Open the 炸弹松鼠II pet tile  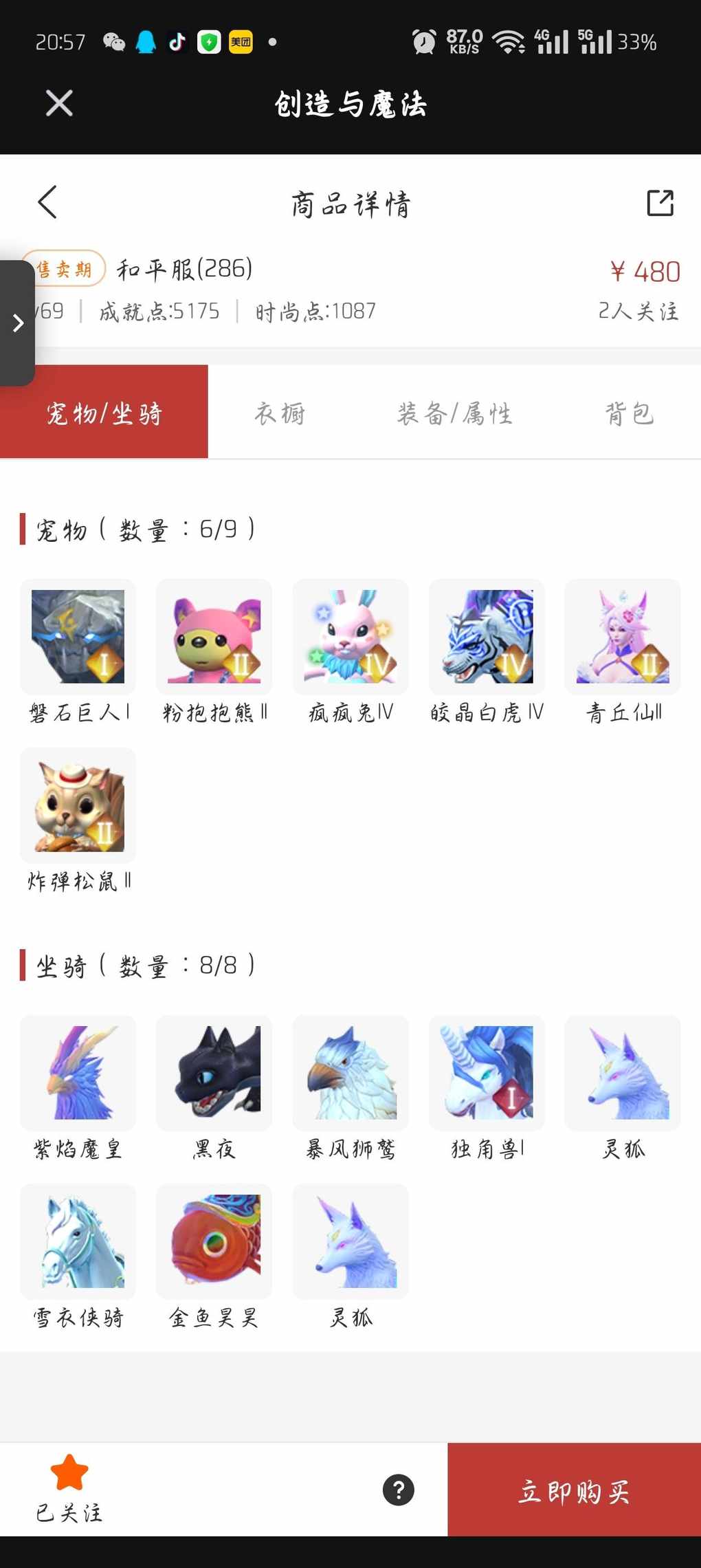click(78, 805)
